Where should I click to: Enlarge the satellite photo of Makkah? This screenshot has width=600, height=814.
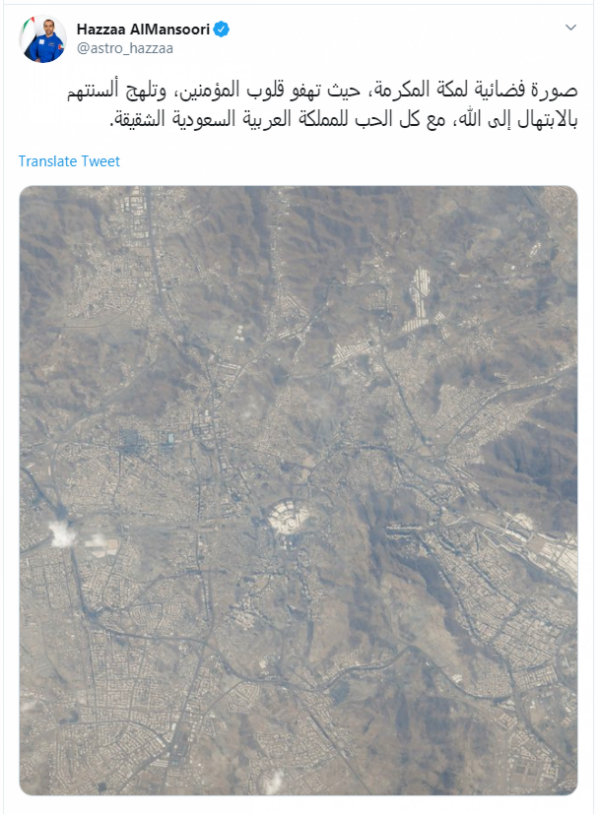click(298, 490)
